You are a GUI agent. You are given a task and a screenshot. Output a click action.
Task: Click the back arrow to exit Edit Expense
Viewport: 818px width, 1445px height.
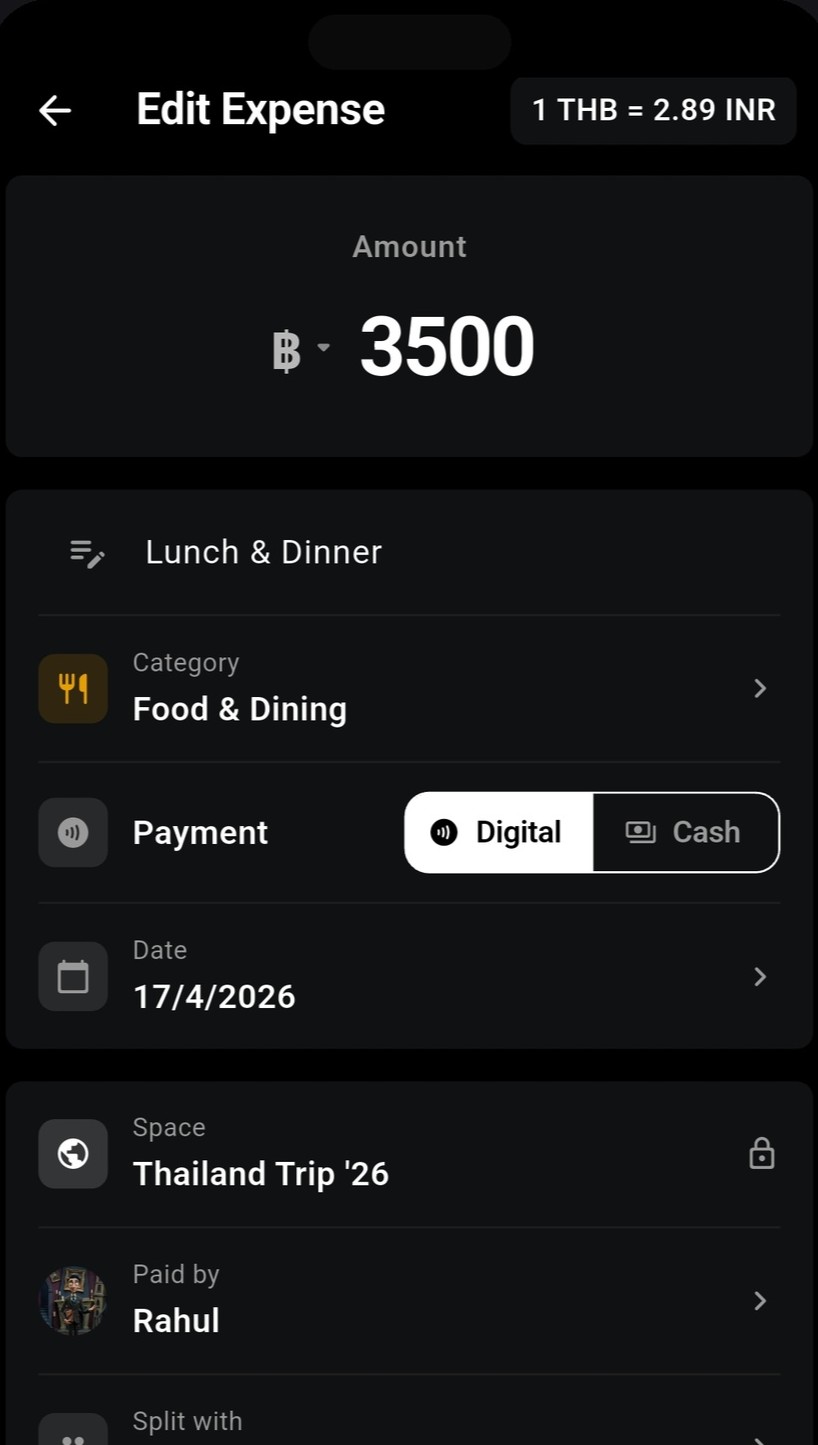(54, 110)
